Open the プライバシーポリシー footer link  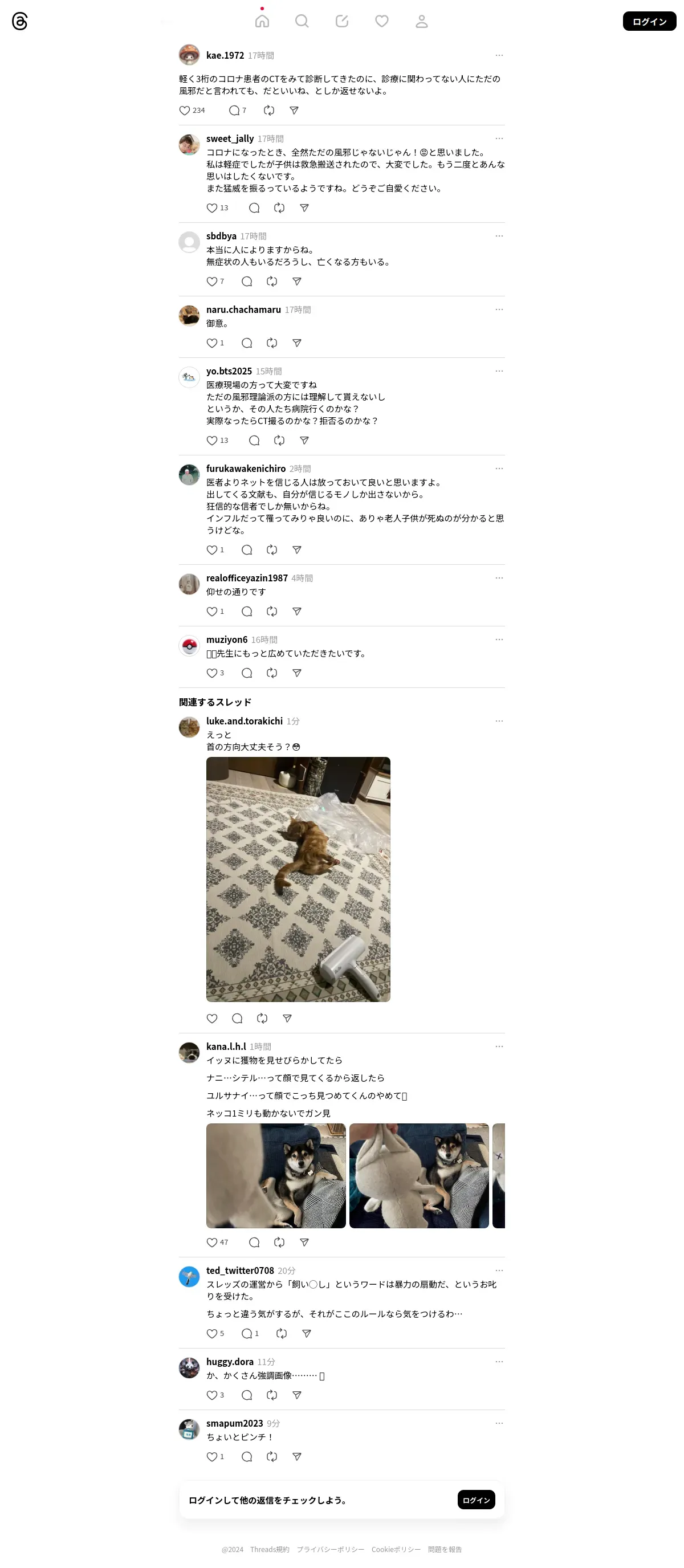pyautogui.click(x=331, y=1549)
